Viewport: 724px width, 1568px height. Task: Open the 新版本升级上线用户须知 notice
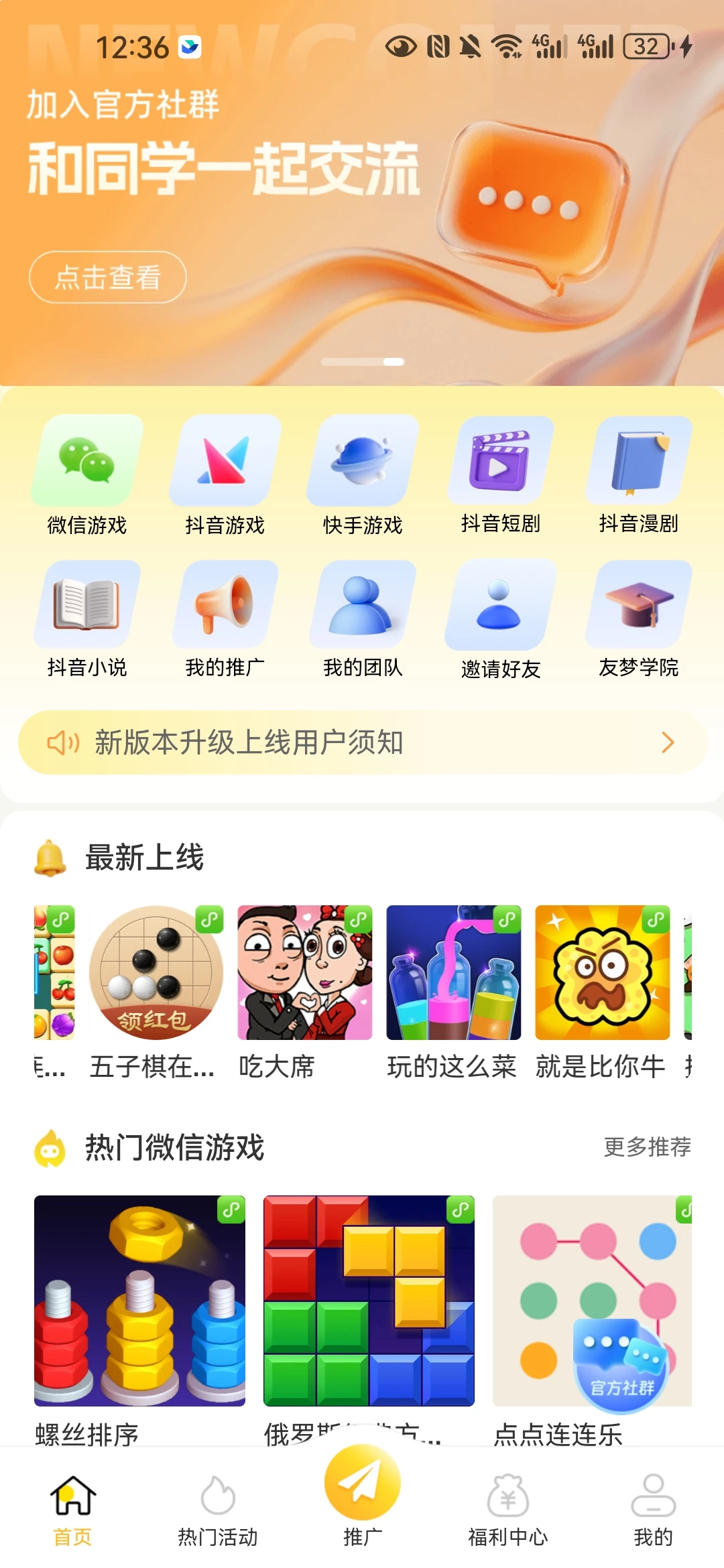point(362,742)
